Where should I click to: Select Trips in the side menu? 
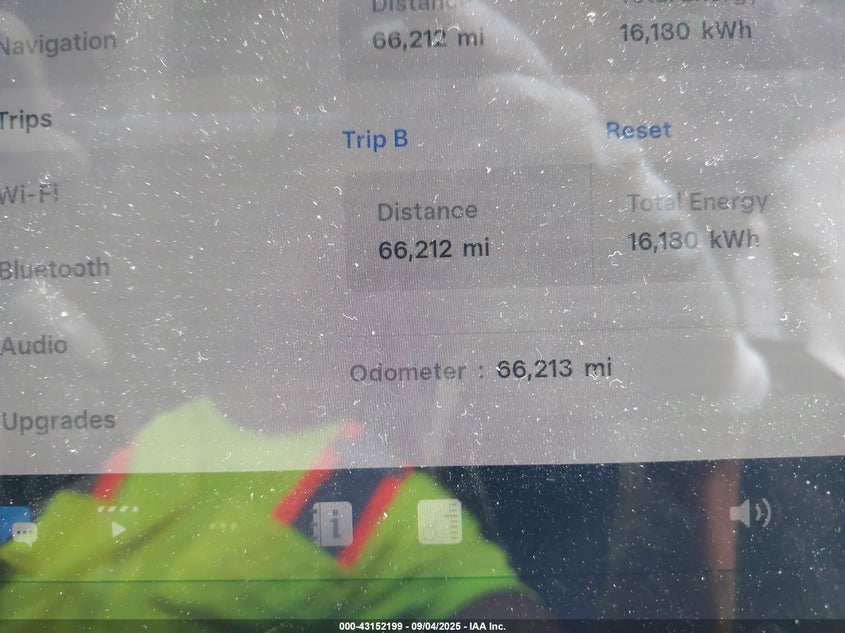pos(27,120)
